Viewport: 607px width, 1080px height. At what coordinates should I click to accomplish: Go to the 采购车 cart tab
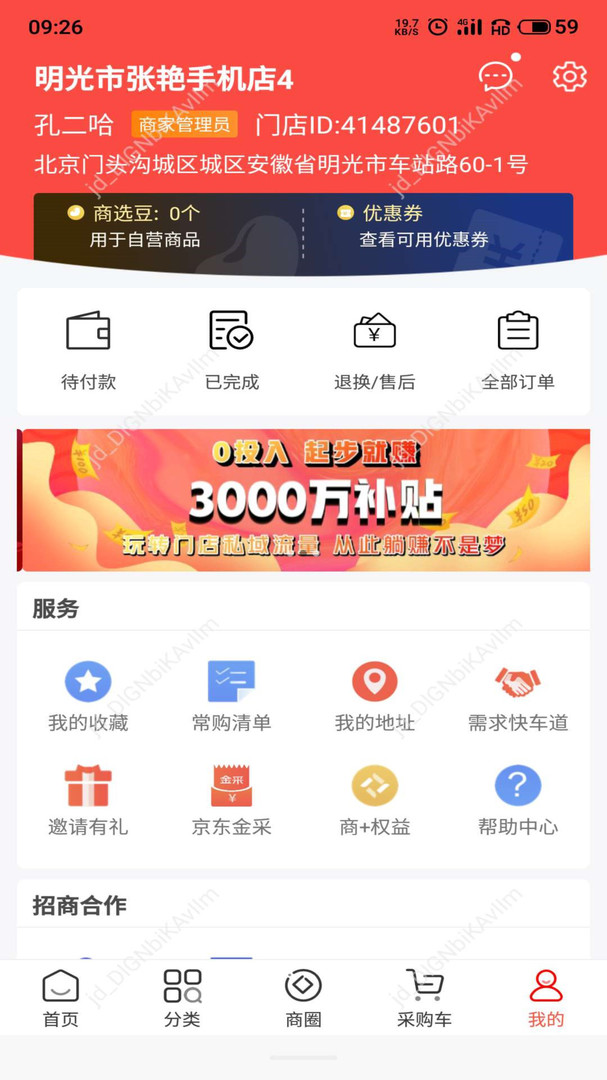point(424,998)
